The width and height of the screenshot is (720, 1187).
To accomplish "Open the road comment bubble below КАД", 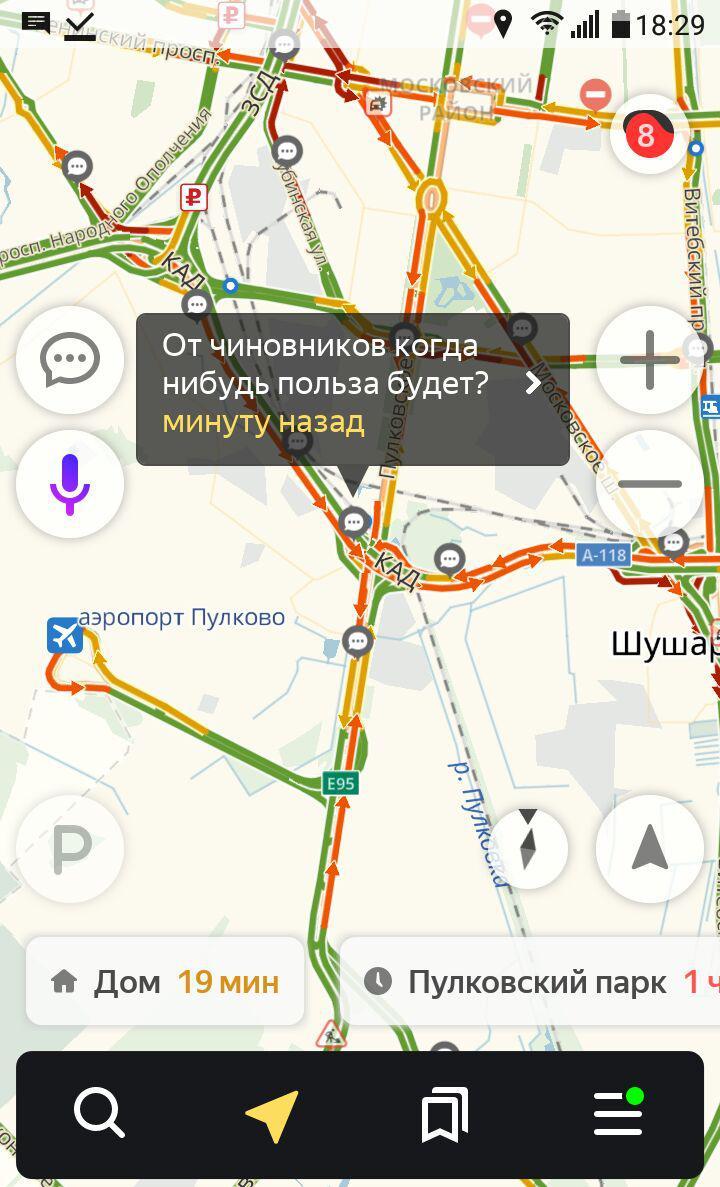I will click(358, 640).
